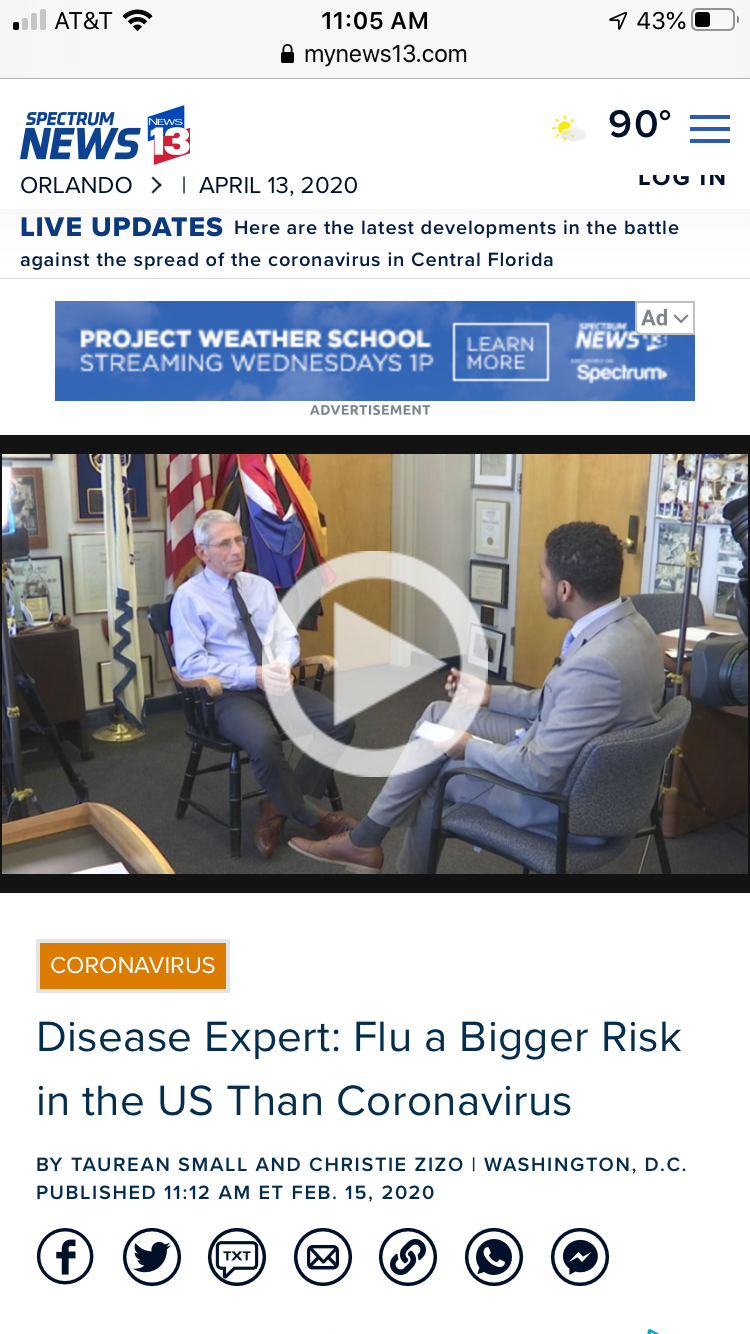Open the hamburger menu
Viewport: 750px width, 1334px height.
(x=709, y=128)
